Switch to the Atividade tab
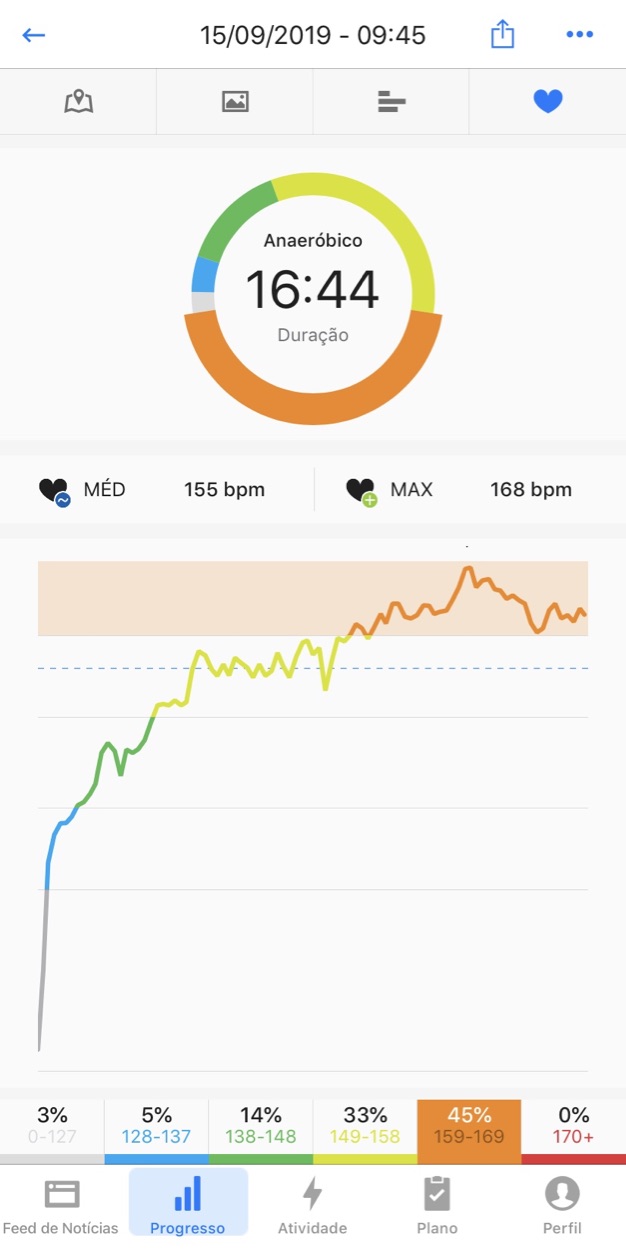Viewport: 626px width, 1254px height. coord(313,1206)
